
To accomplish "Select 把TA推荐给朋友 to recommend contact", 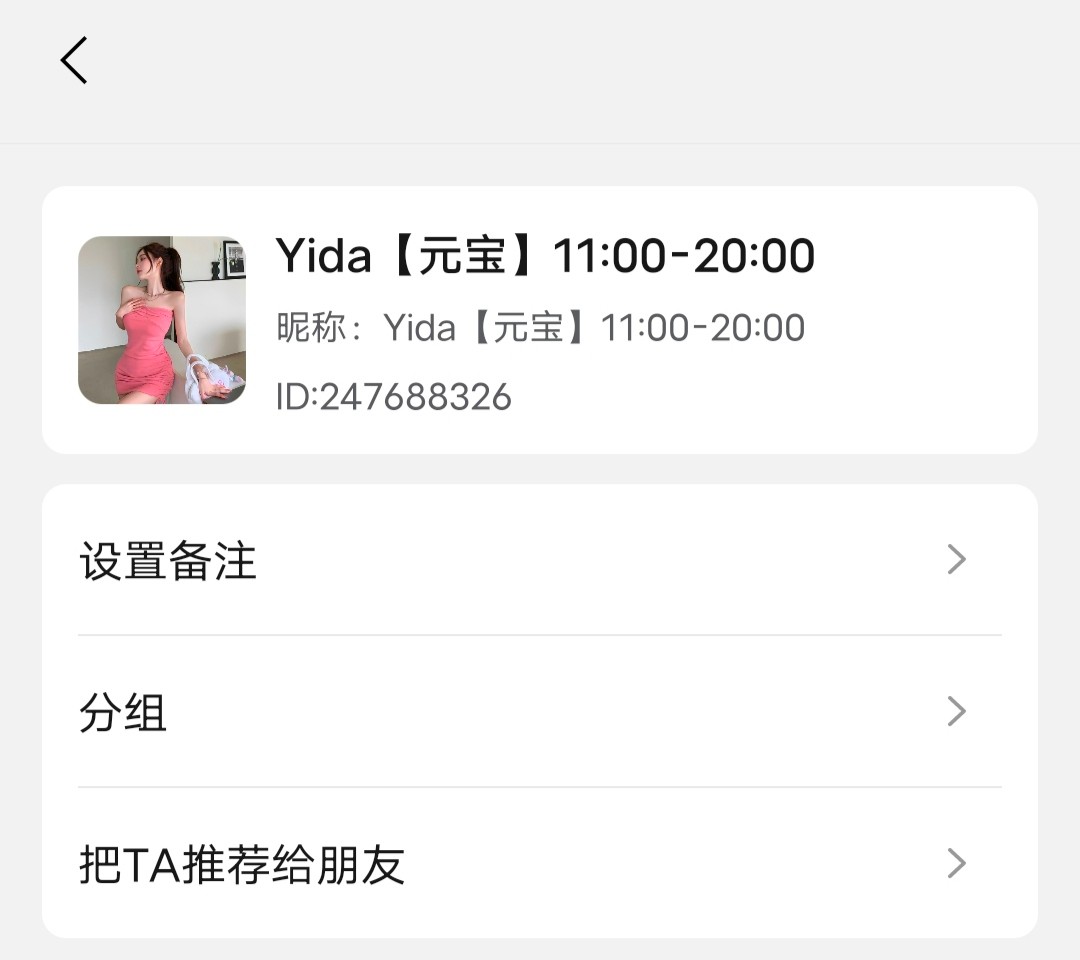I will pyautogui.click(x=540, y=864).
